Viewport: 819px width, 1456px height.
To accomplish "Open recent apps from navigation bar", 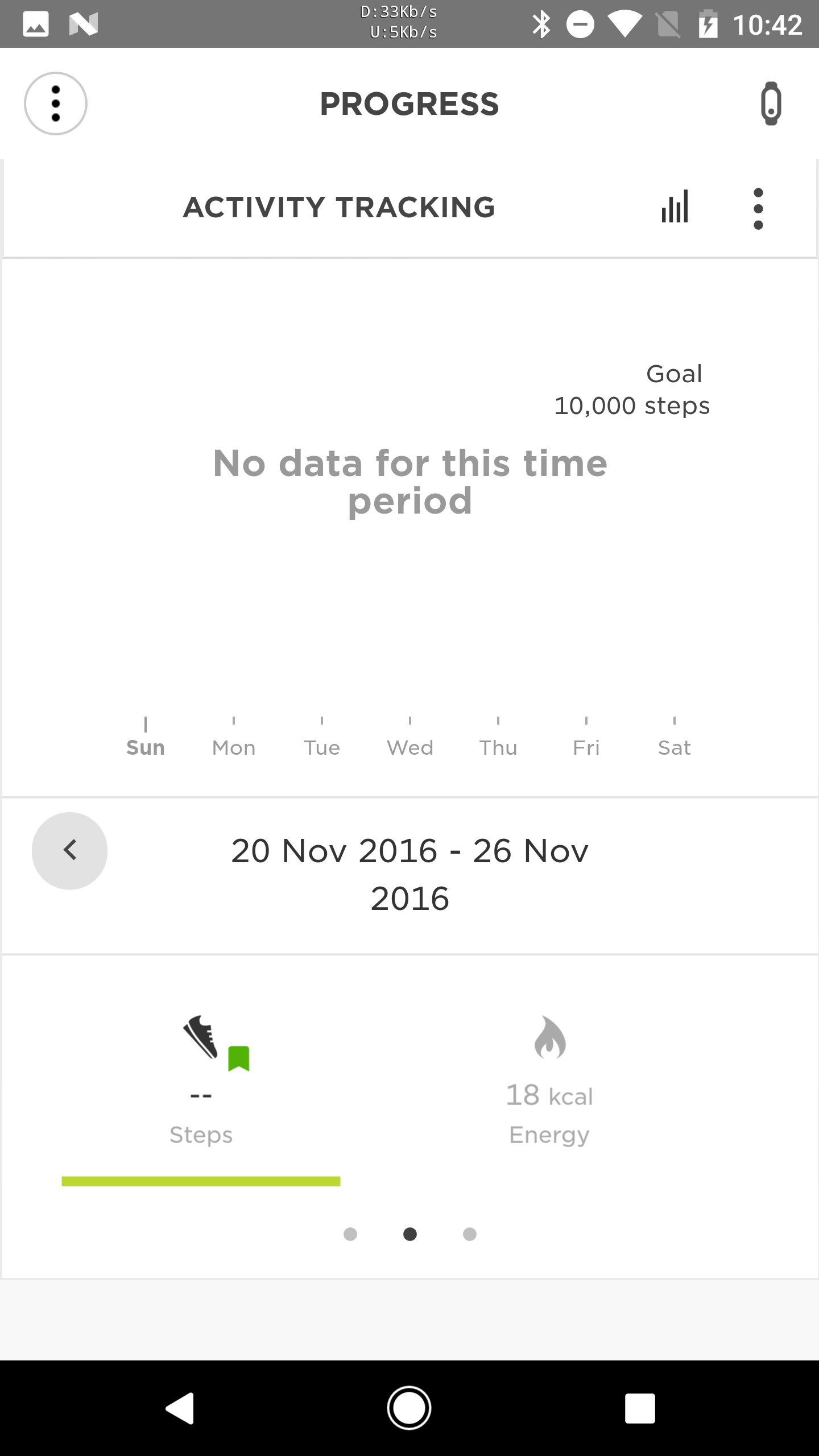I will (640, 1408).
